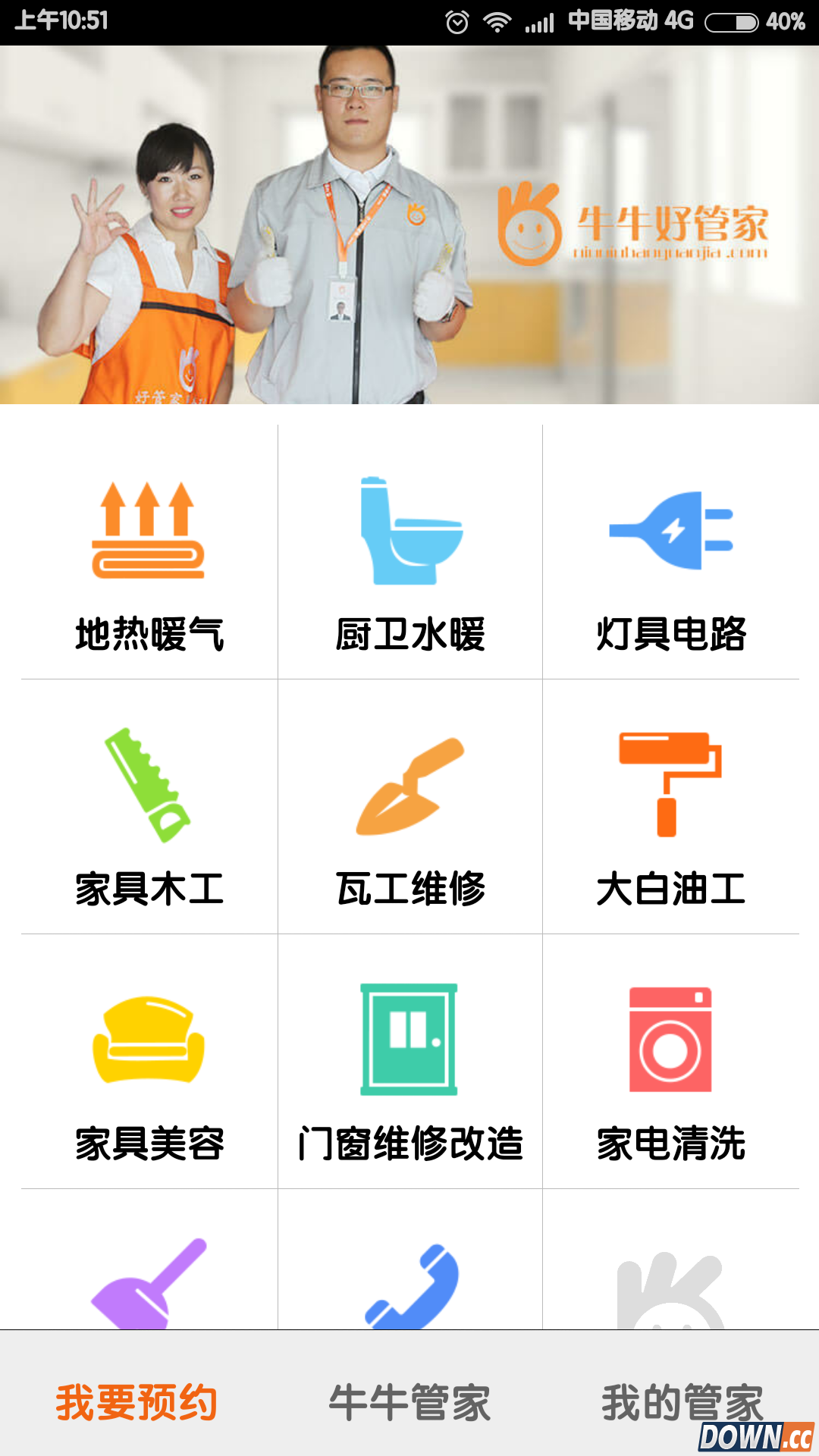The width and height of the screenshot is (819, 1456).
Task: Tap the battery indicator in the status bar
Action: click(730, 20)
